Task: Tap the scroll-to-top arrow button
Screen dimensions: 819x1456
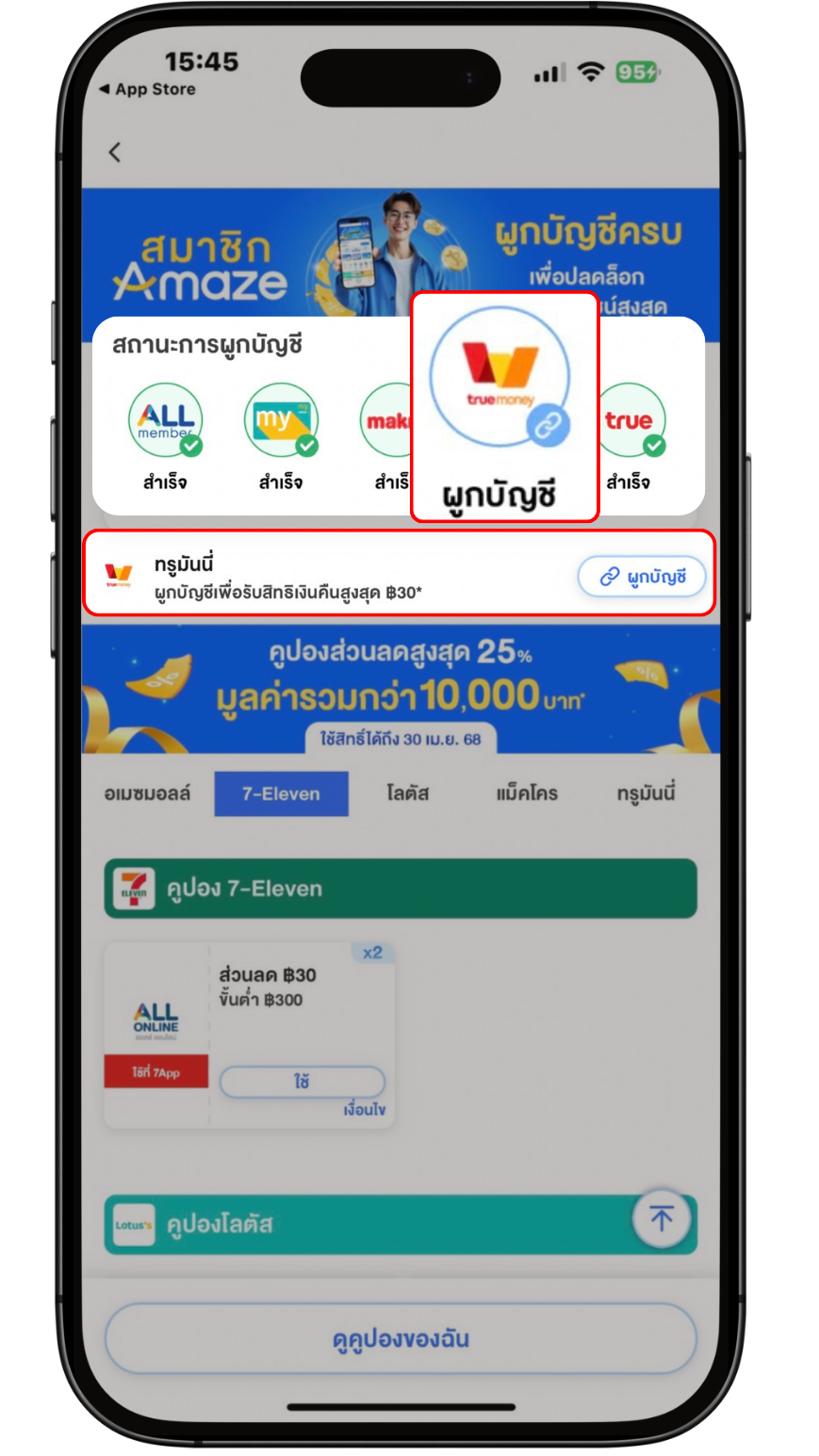Action: pos(661,1219)
